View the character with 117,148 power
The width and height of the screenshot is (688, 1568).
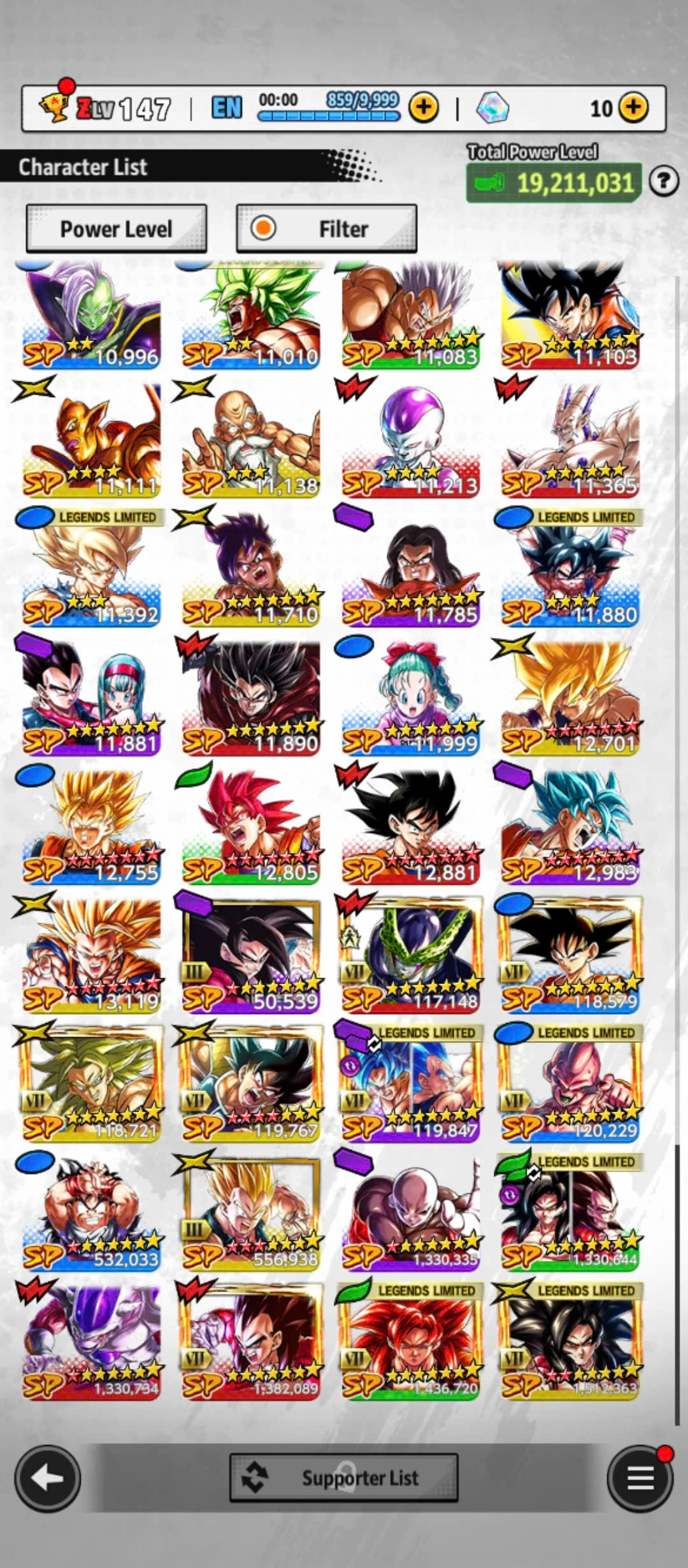pyautogui.click(x=410, y=953)
